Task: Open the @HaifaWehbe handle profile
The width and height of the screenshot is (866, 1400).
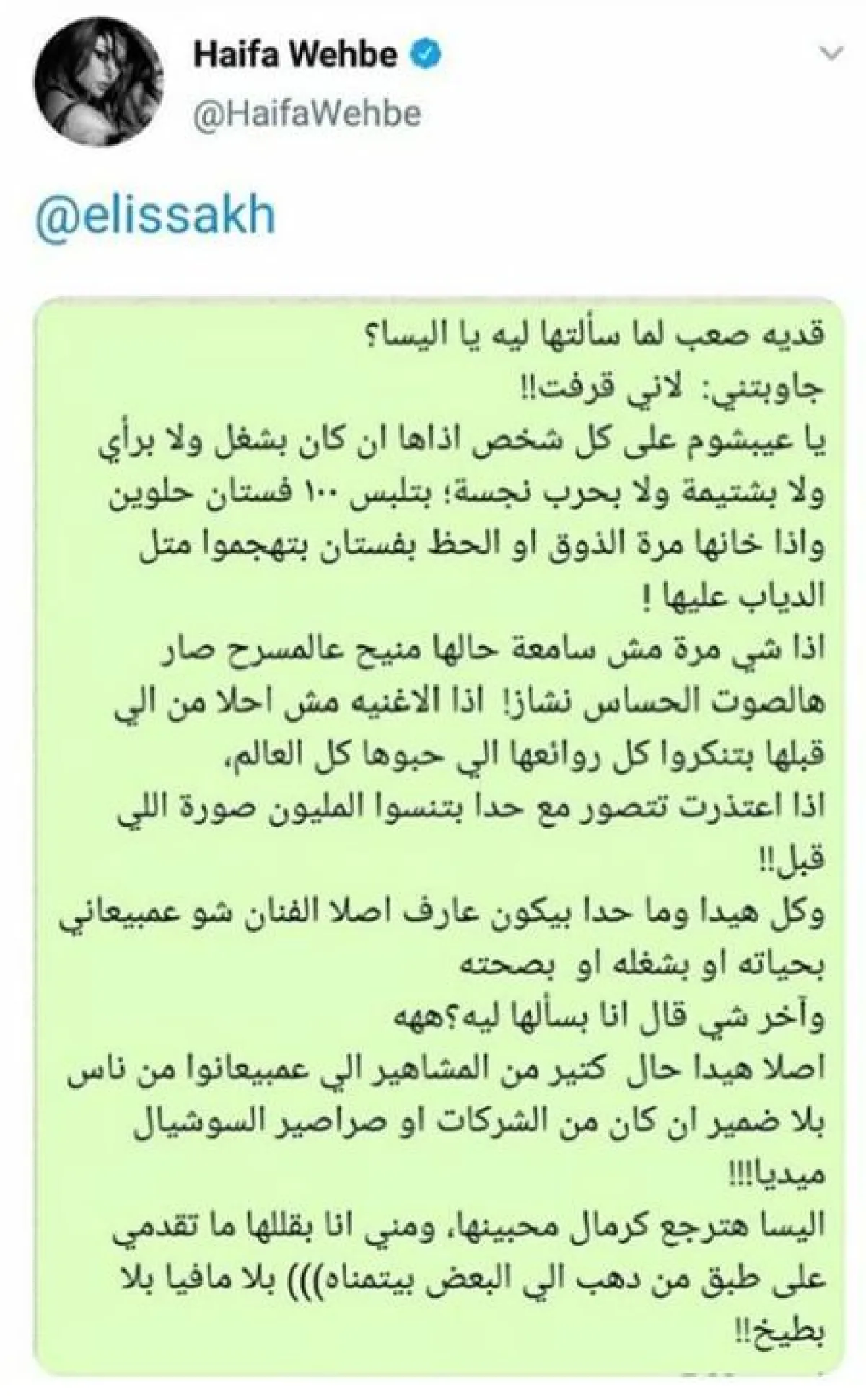Action: tap(307, 115)
